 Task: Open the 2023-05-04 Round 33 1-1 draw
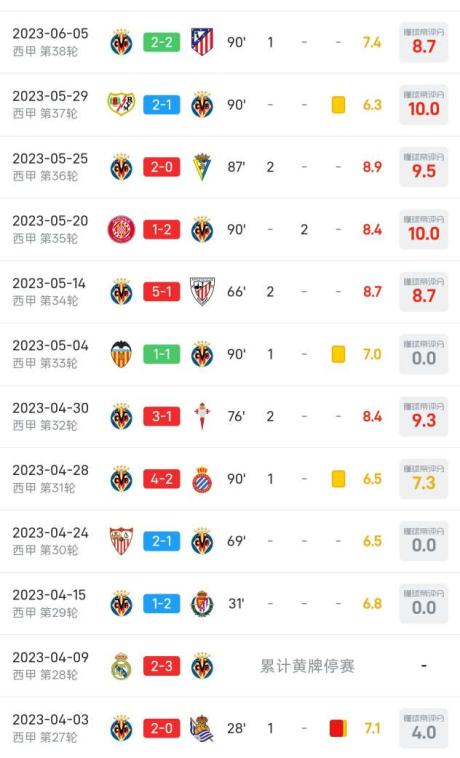point(230,354)
